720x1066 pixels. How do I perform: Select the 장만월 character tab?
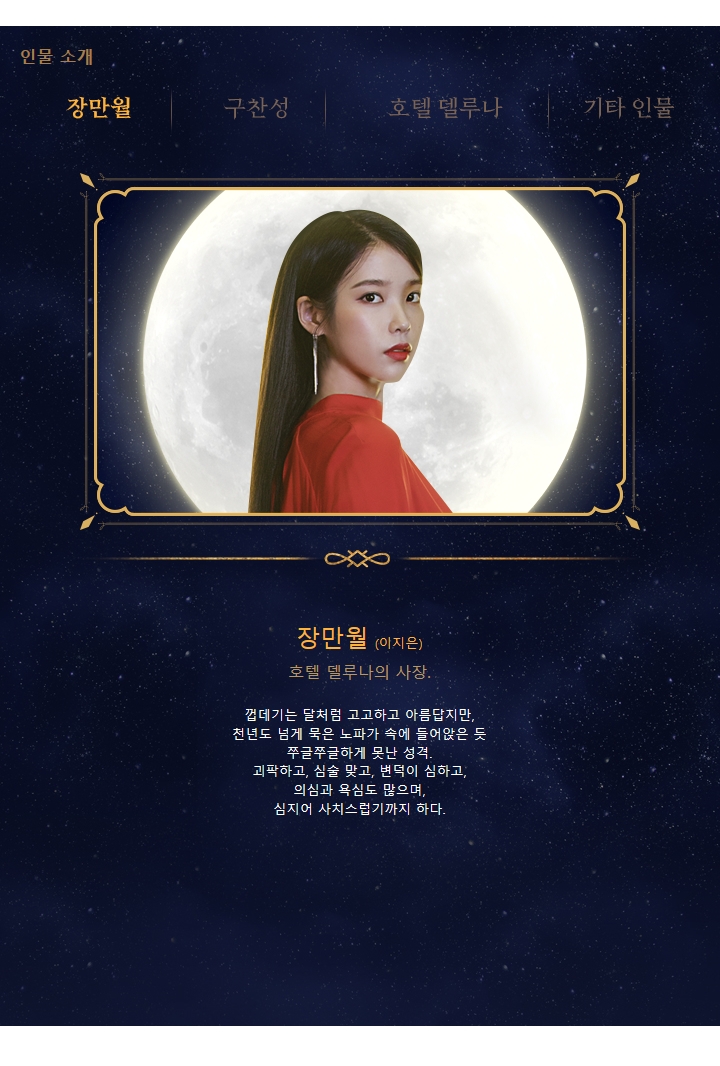pyautogui.click(x=99, y=108)
